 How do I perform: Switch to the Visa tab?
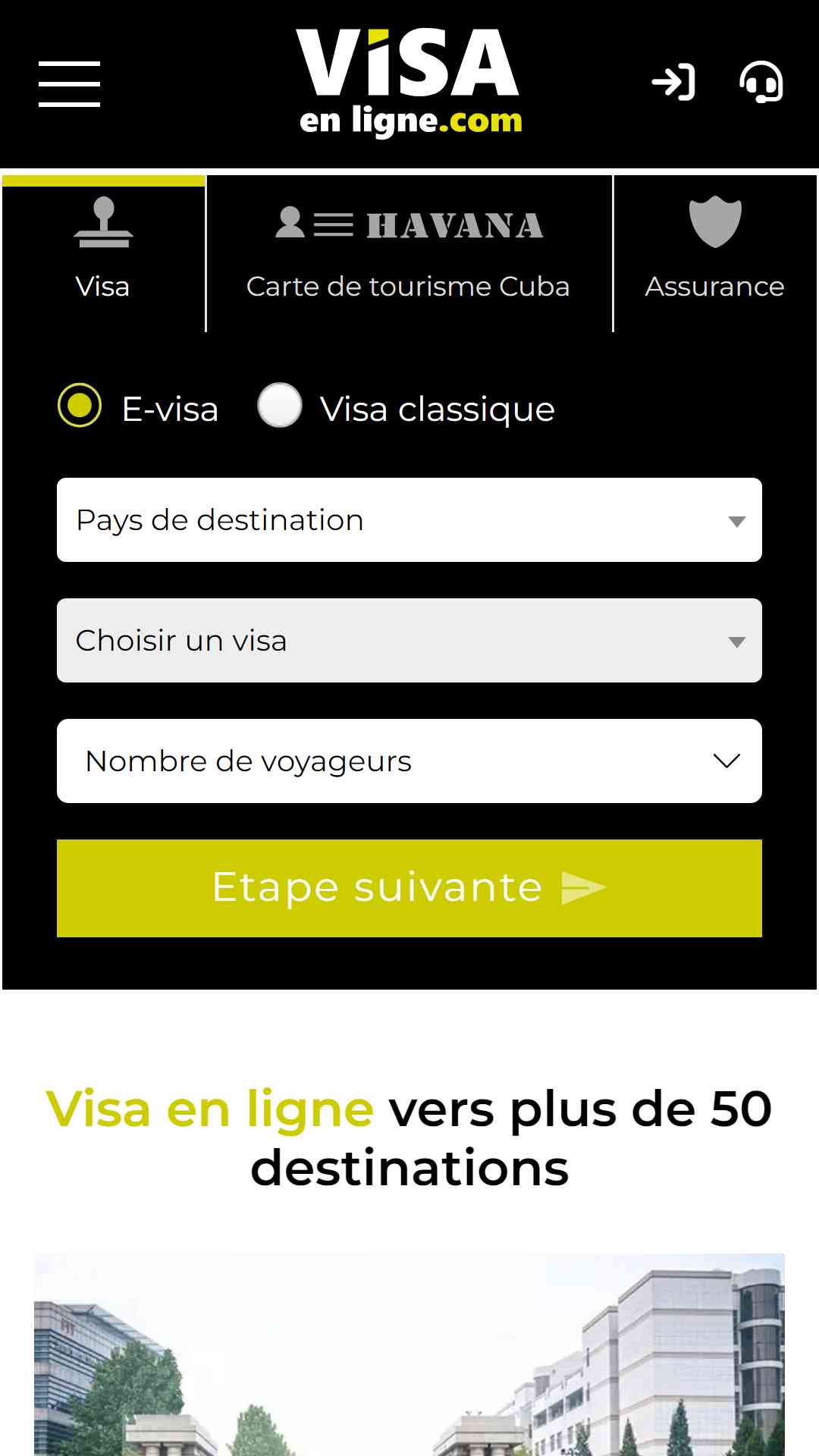pos(103,254)
